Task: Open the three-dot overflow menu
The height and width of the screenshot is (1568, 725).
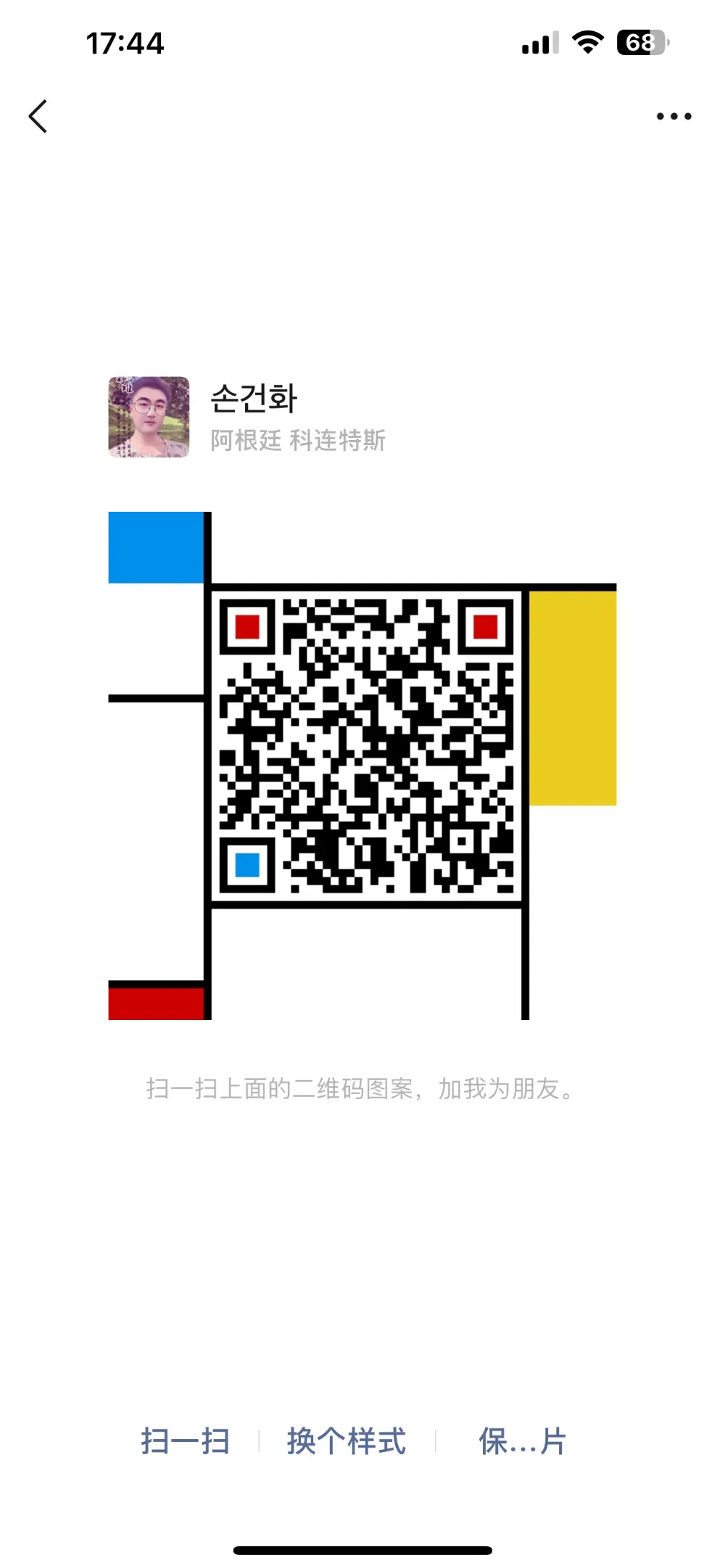Action: pyautogui.click(x=674, y=116)
